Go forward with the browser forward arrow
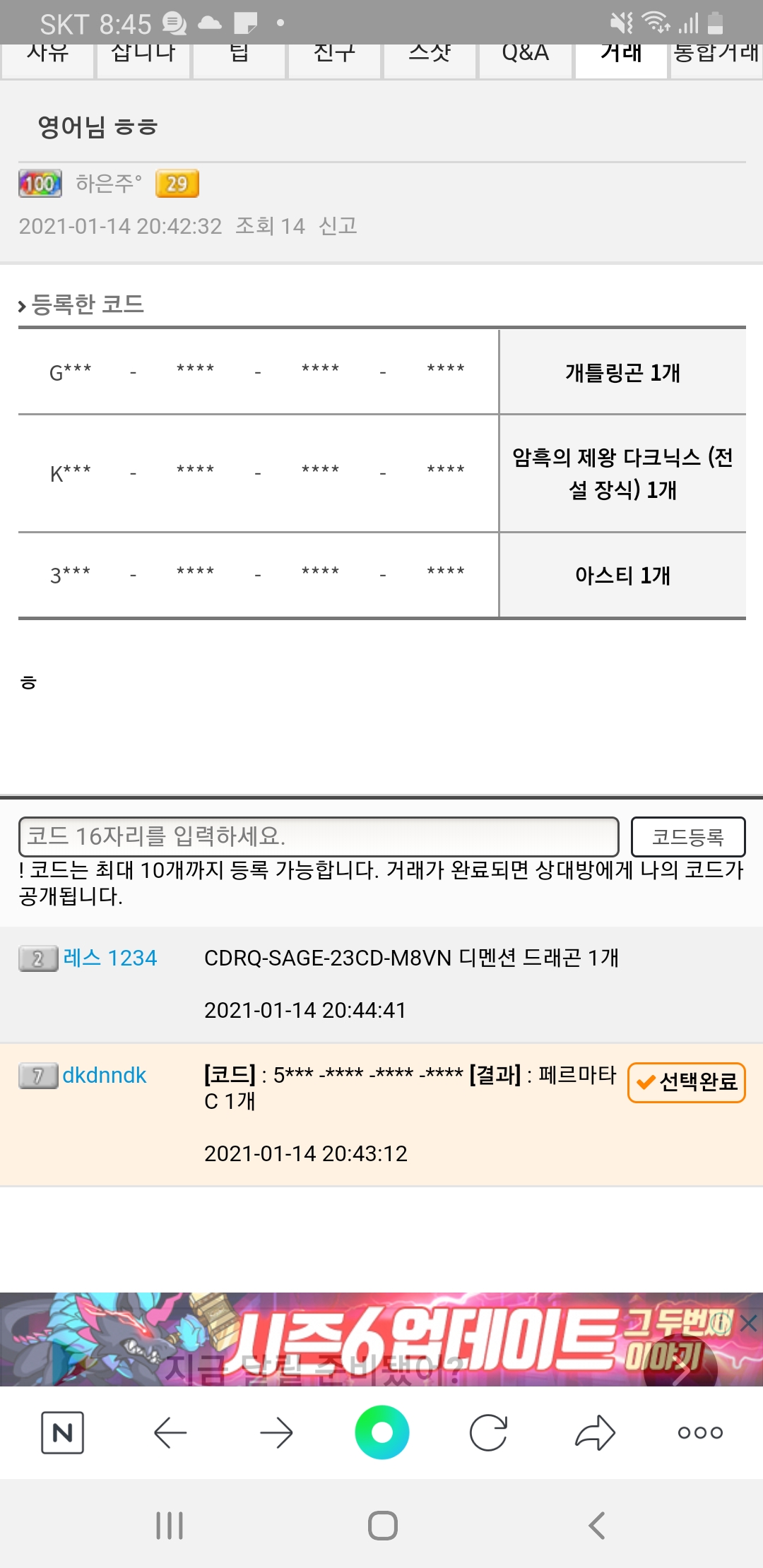763x1568 pixels. 276,1433
